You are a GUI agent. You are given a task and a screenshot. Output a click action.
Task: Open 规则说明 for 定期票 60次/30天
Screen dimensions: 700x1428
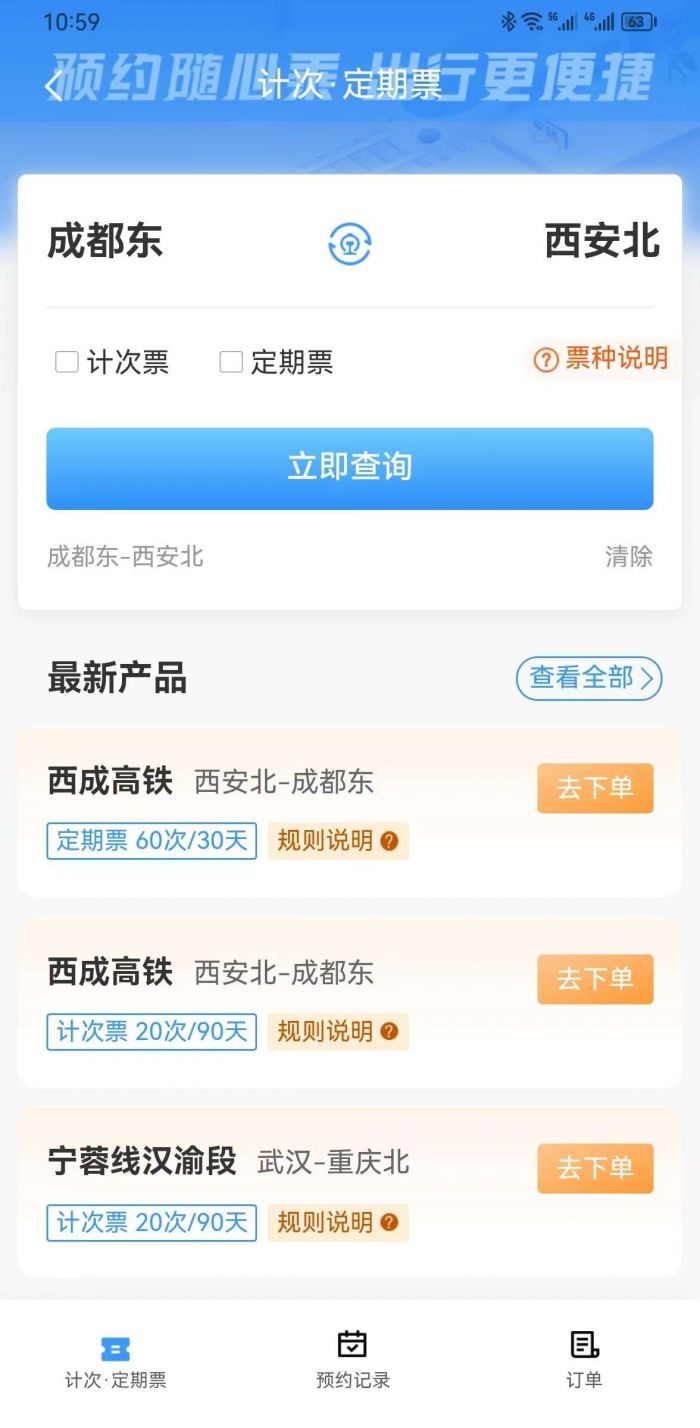(x=338, y=841)
